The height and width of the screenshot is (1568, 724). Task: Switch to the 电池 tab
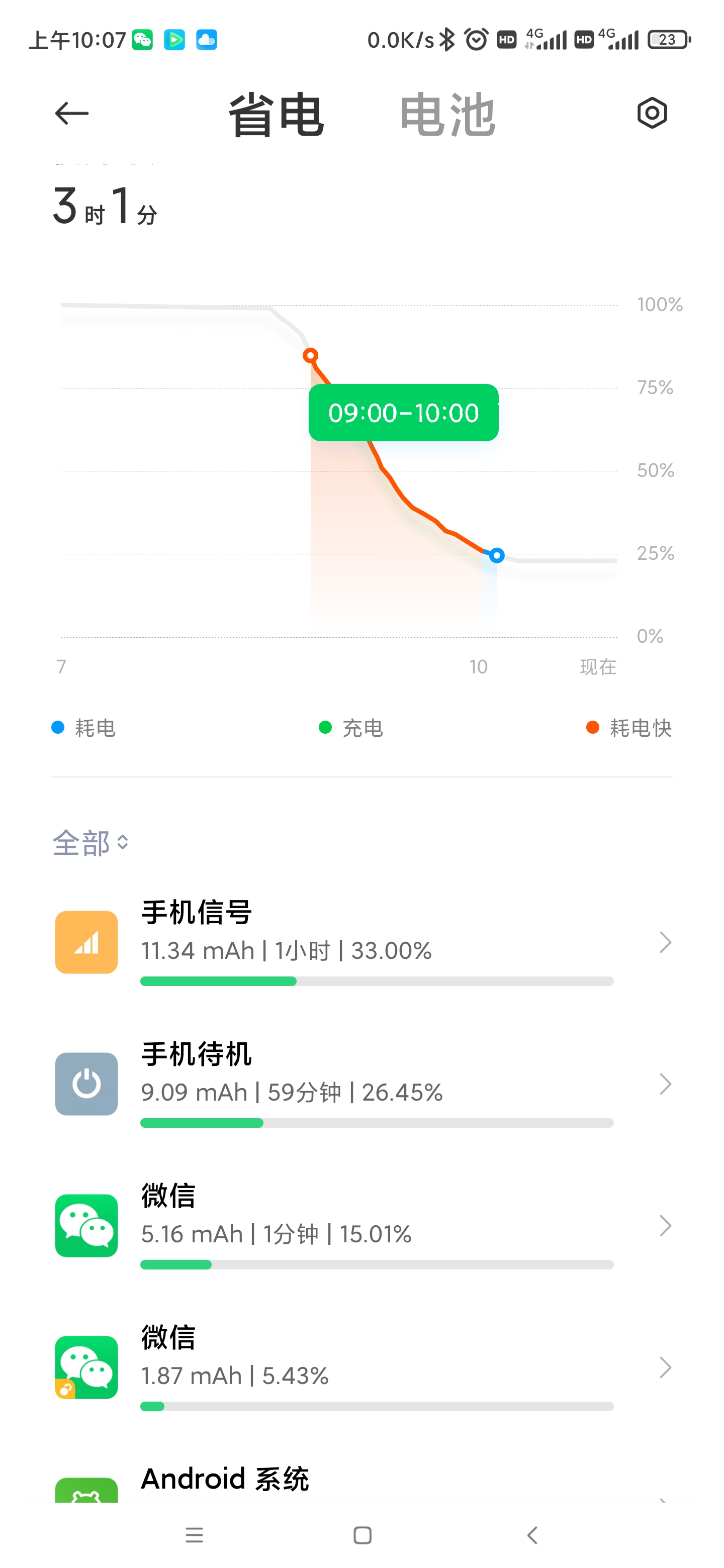(x=447, y=115)
